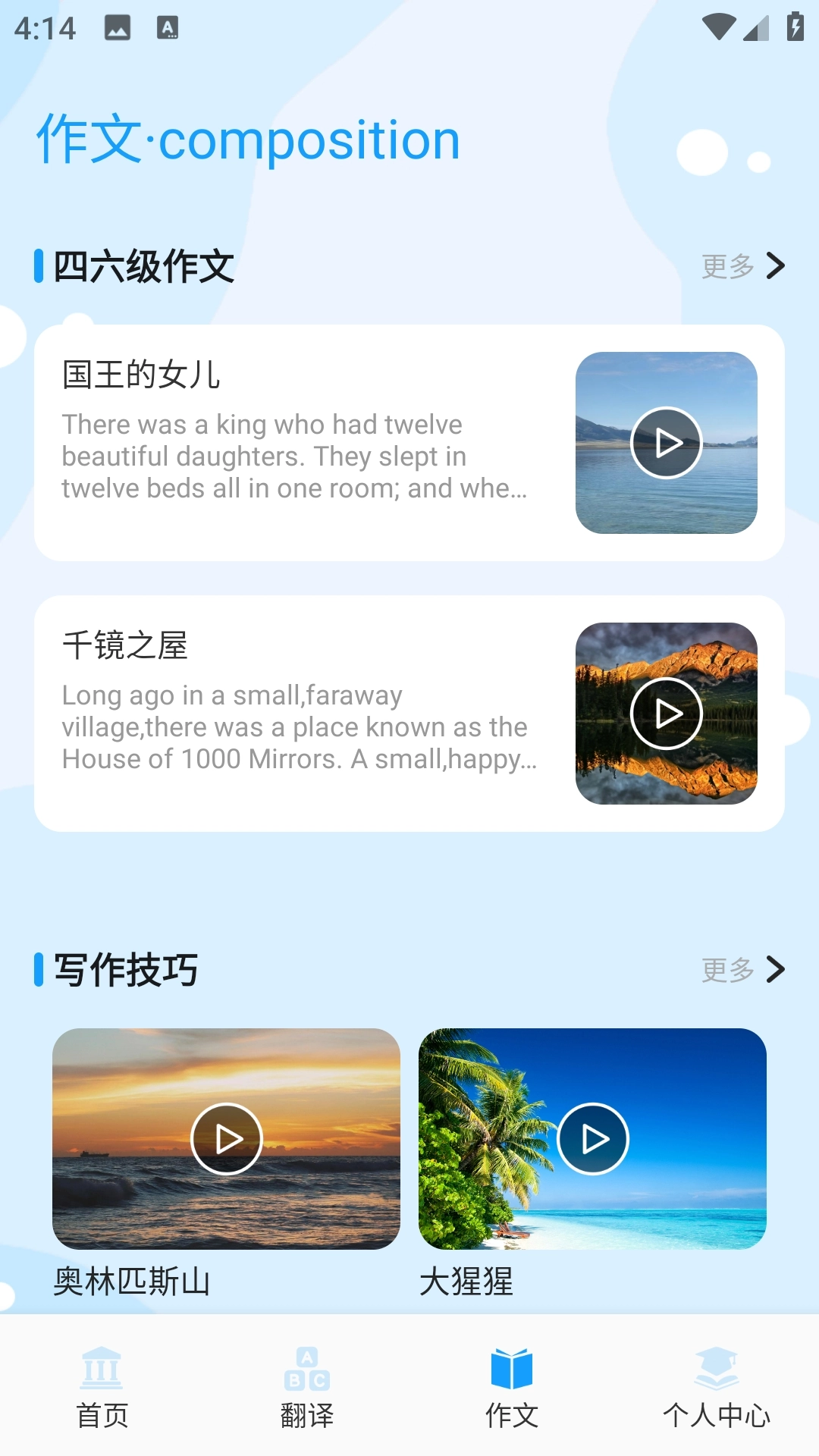Expand 更多 beside 写作技巧 section
The image size is (819, 1456).
point(729,968)
